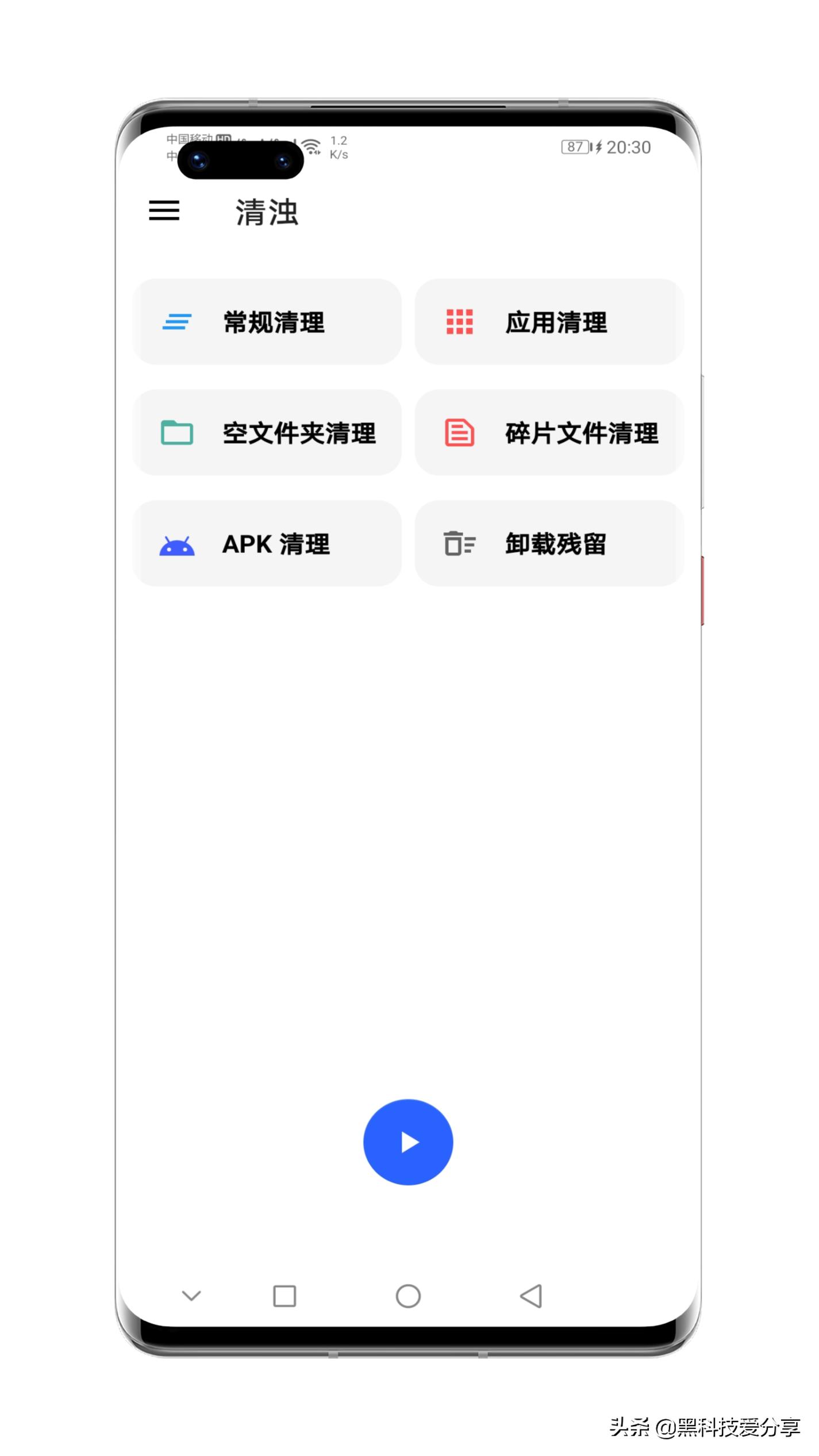The height and width of the screenshot is (1456, 819).
Task: Open the 卸载残留 card
Action: [x=549, y=544]
